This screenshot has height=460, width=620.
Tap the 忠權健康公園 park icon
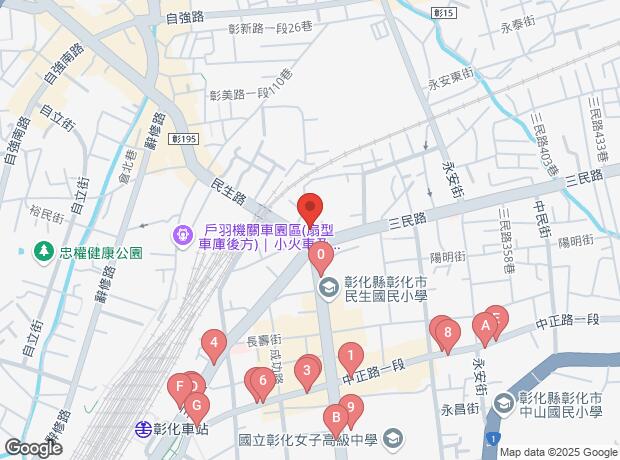click(x=43, y=251)
